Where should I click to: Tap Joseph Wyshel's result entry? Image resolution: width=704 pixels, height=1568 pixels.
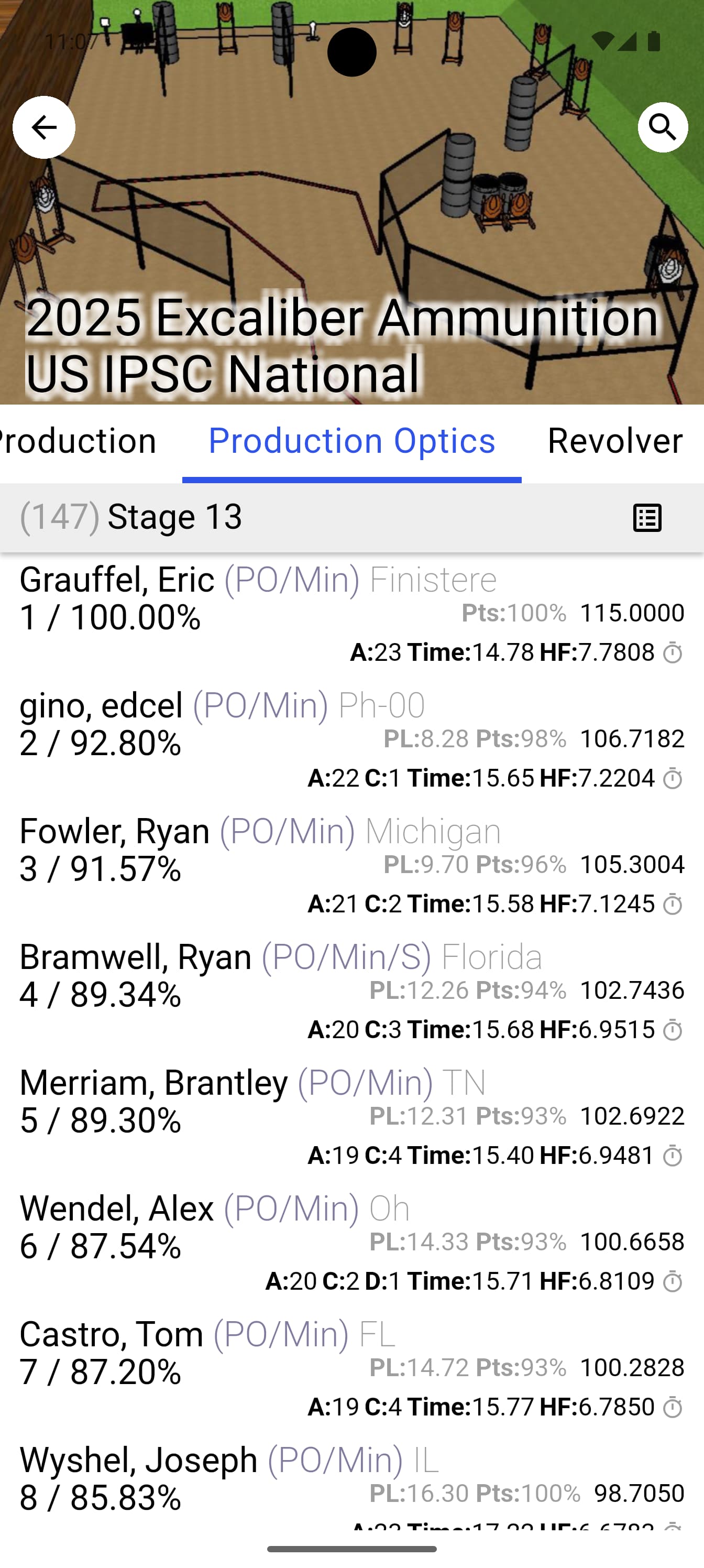(351, 1482)
